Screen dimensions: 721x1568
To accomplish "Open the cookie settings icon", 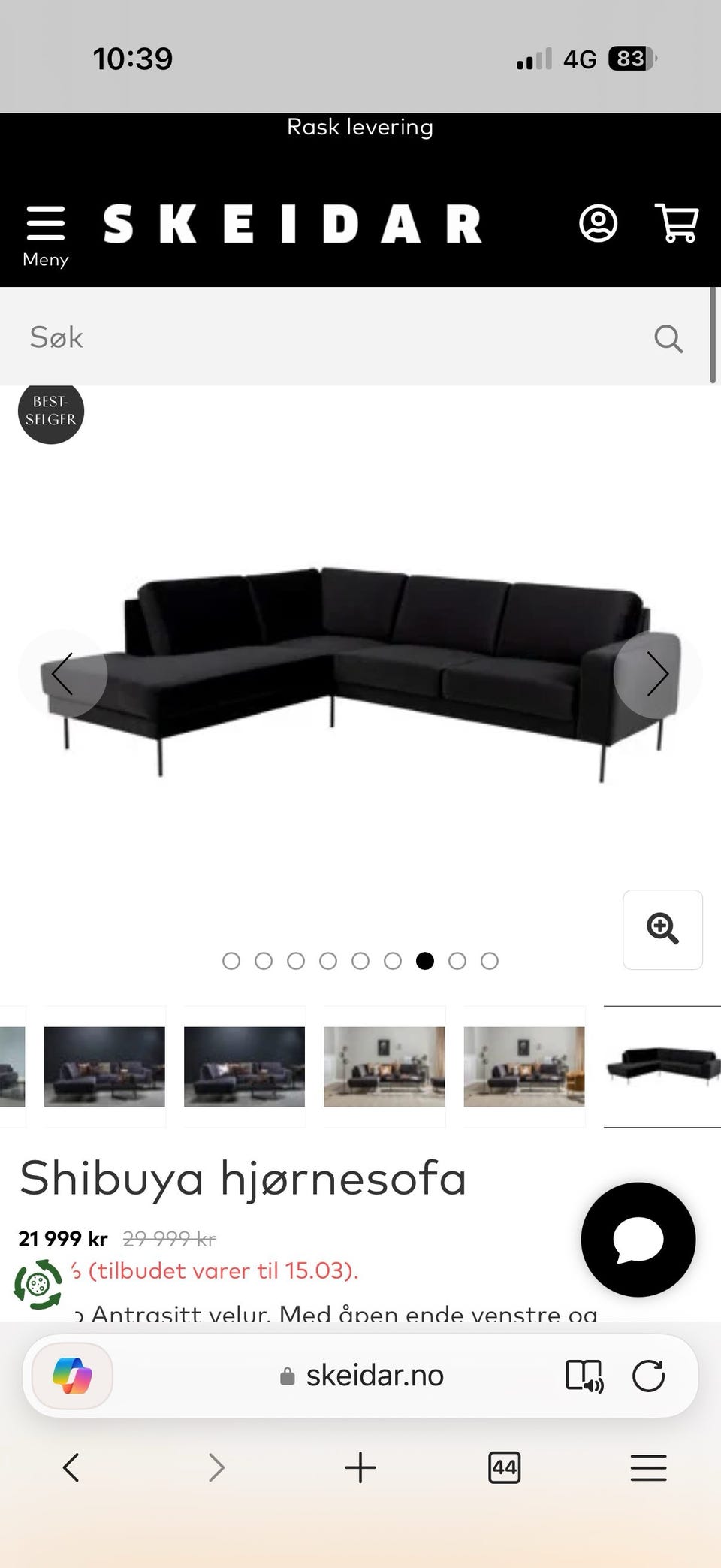I will 38,1285.
